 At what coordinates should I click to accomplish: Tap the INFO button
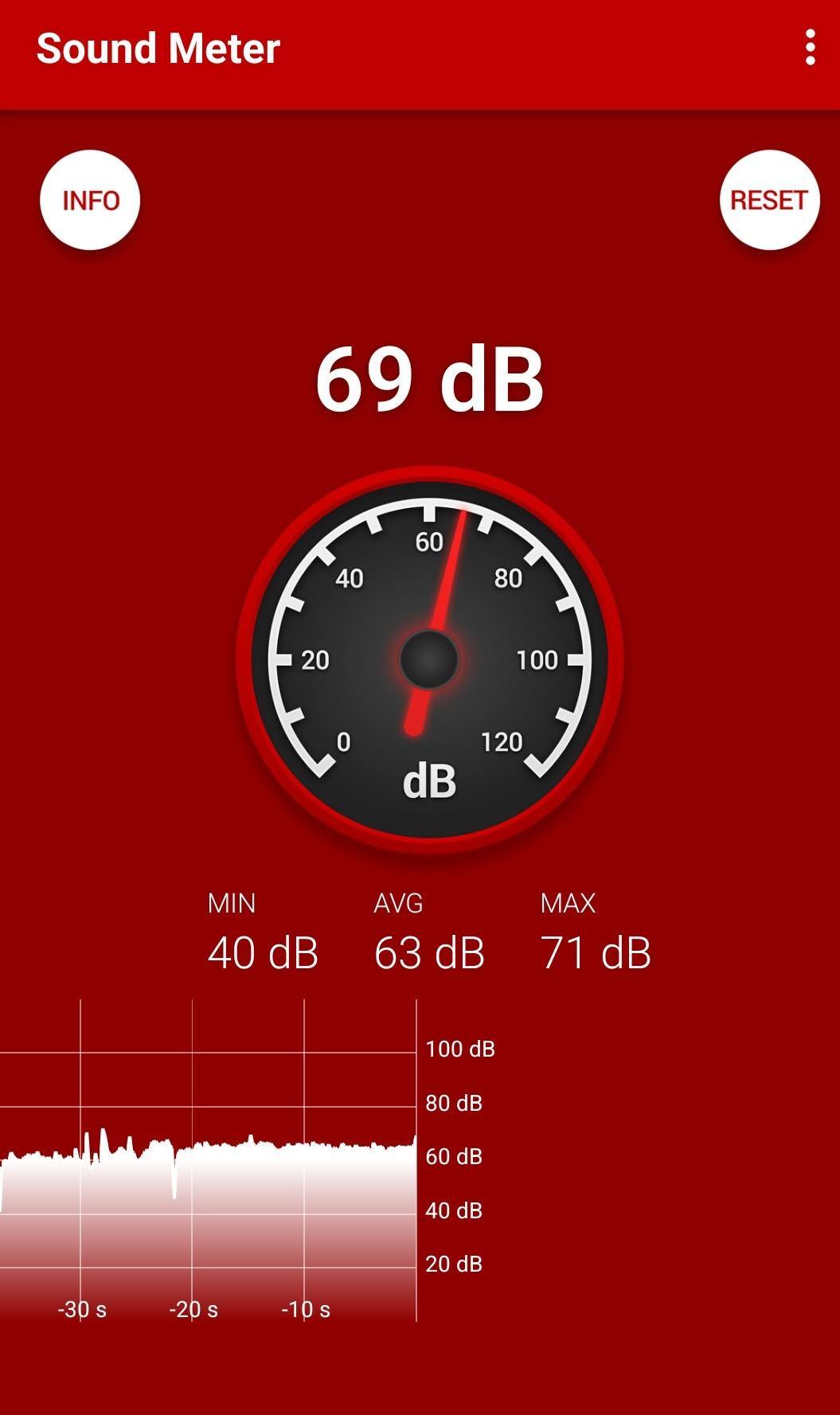pyautogui.click(x=90, y=200)
